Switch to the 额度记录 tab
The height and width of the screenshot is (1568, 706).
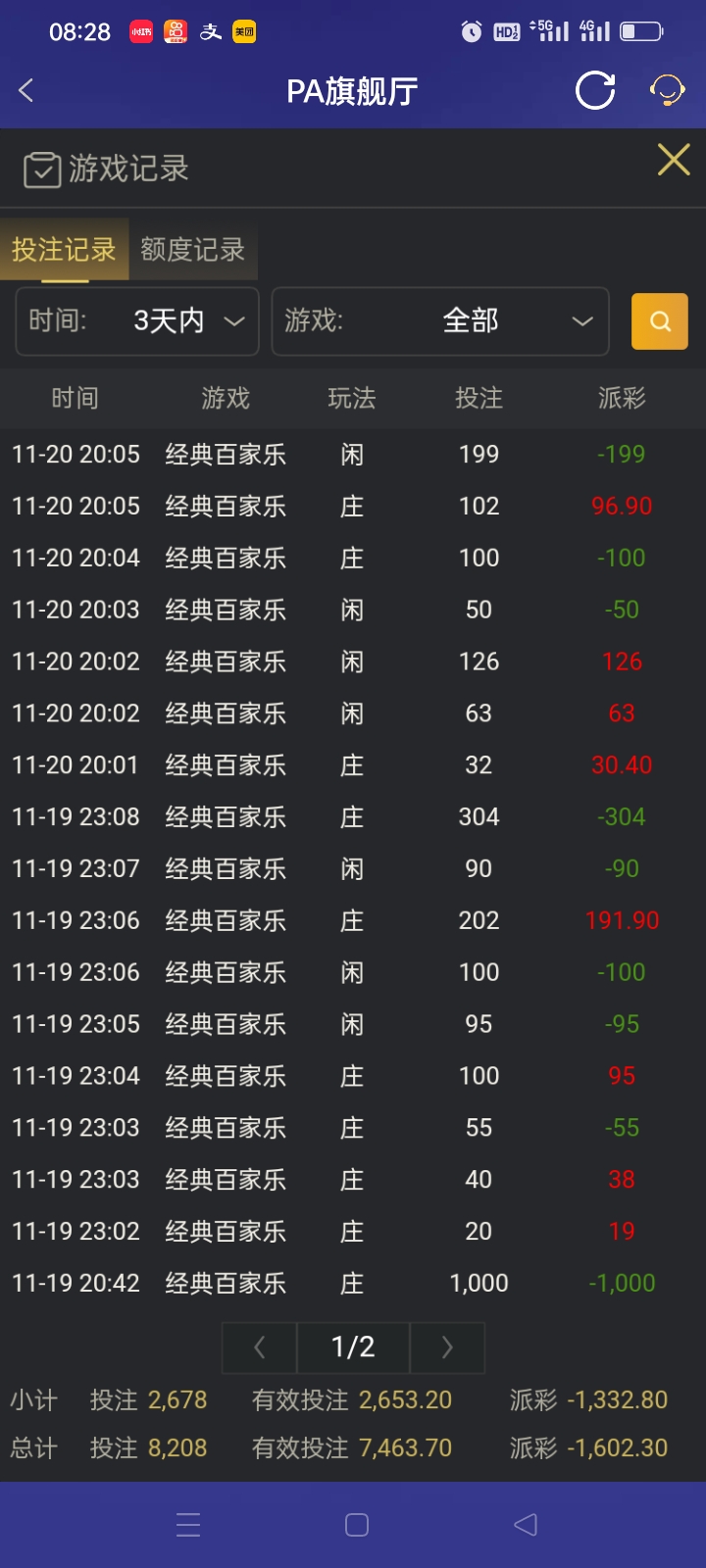192,250
